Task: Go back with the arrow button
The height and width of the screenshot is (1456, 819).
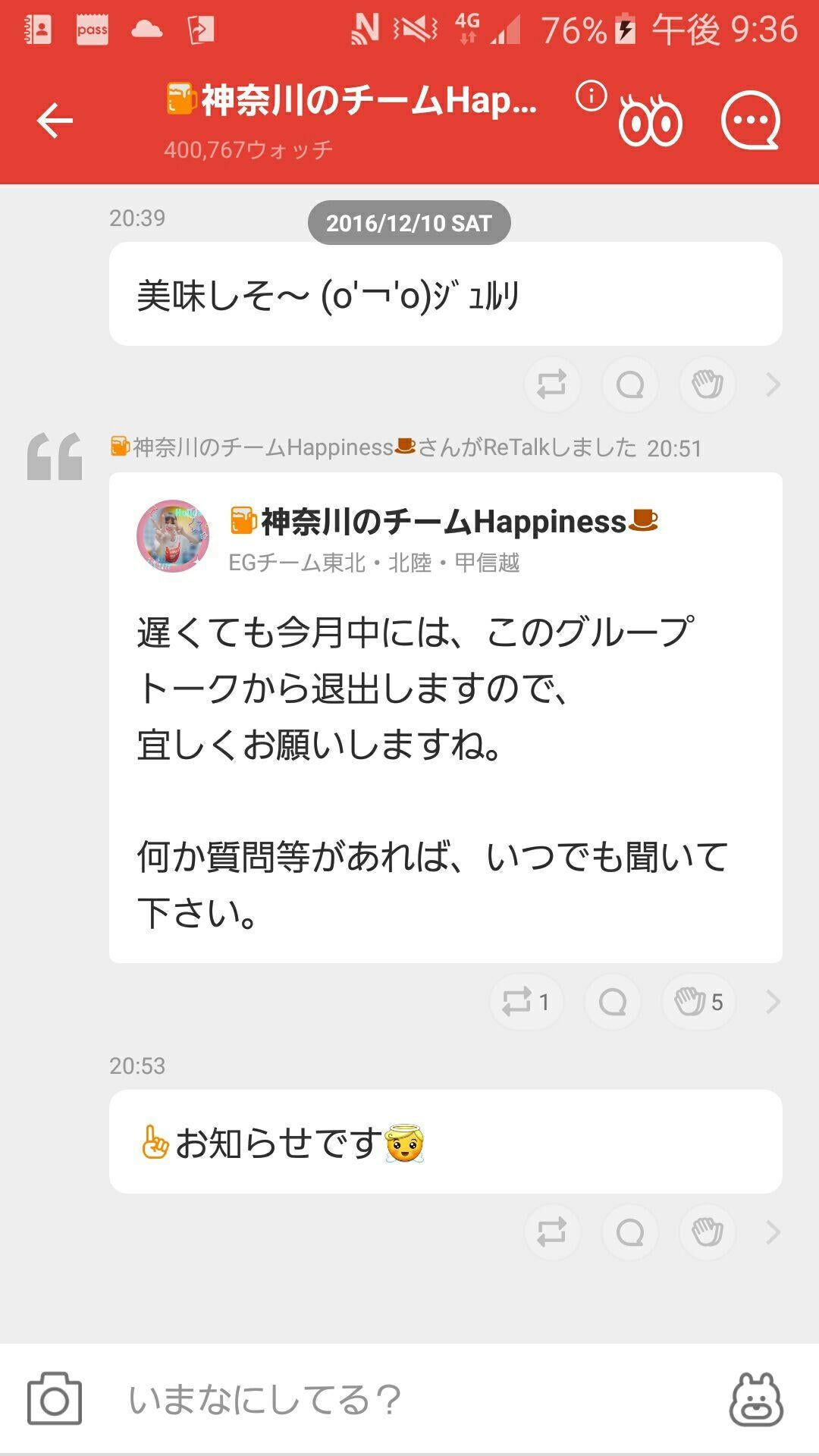Action: click(x=55, y=121)
